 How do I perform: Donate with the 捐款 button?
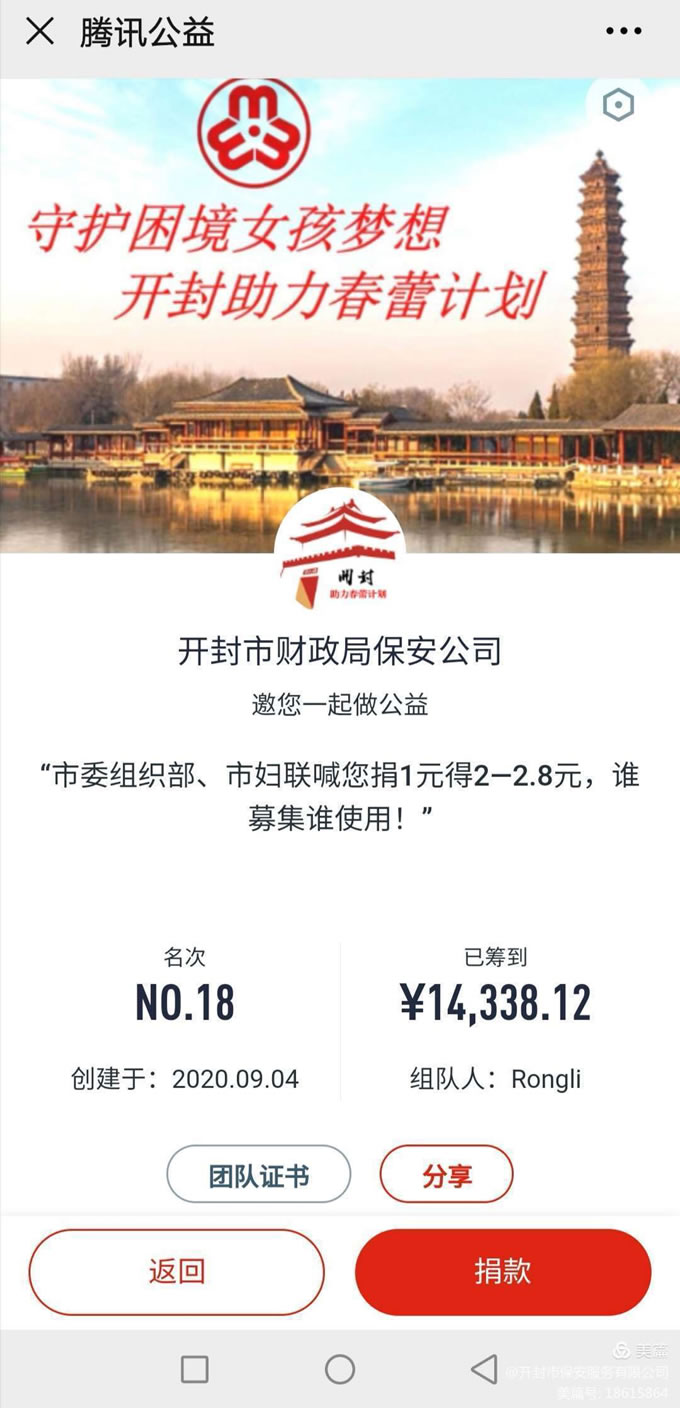pos(503,1272)
